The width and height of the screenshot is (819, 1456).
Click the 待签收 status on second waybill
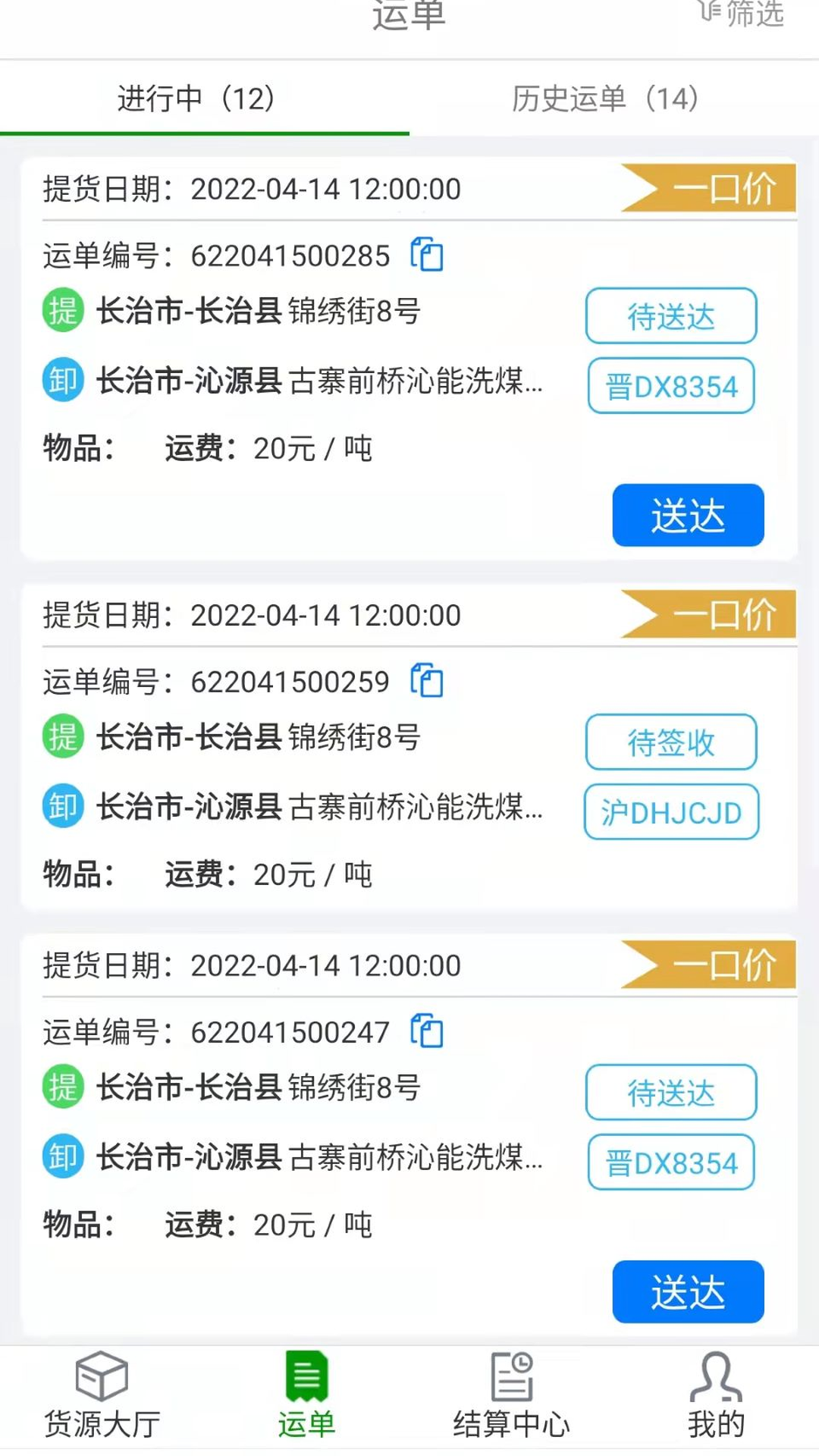tap(670, 742)
